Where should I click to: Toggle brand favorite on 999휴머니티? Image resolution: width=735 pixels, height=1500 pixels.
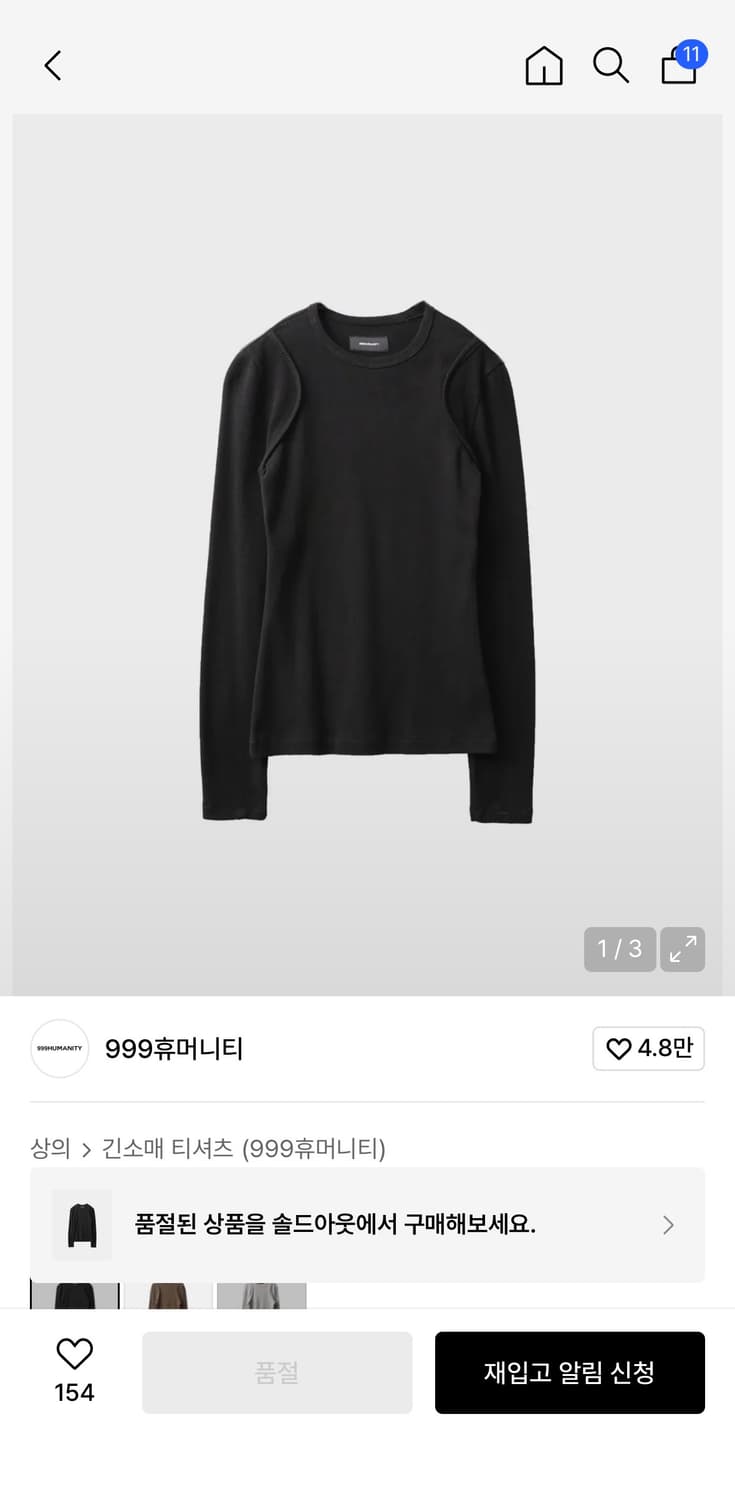pos(649,1048)
